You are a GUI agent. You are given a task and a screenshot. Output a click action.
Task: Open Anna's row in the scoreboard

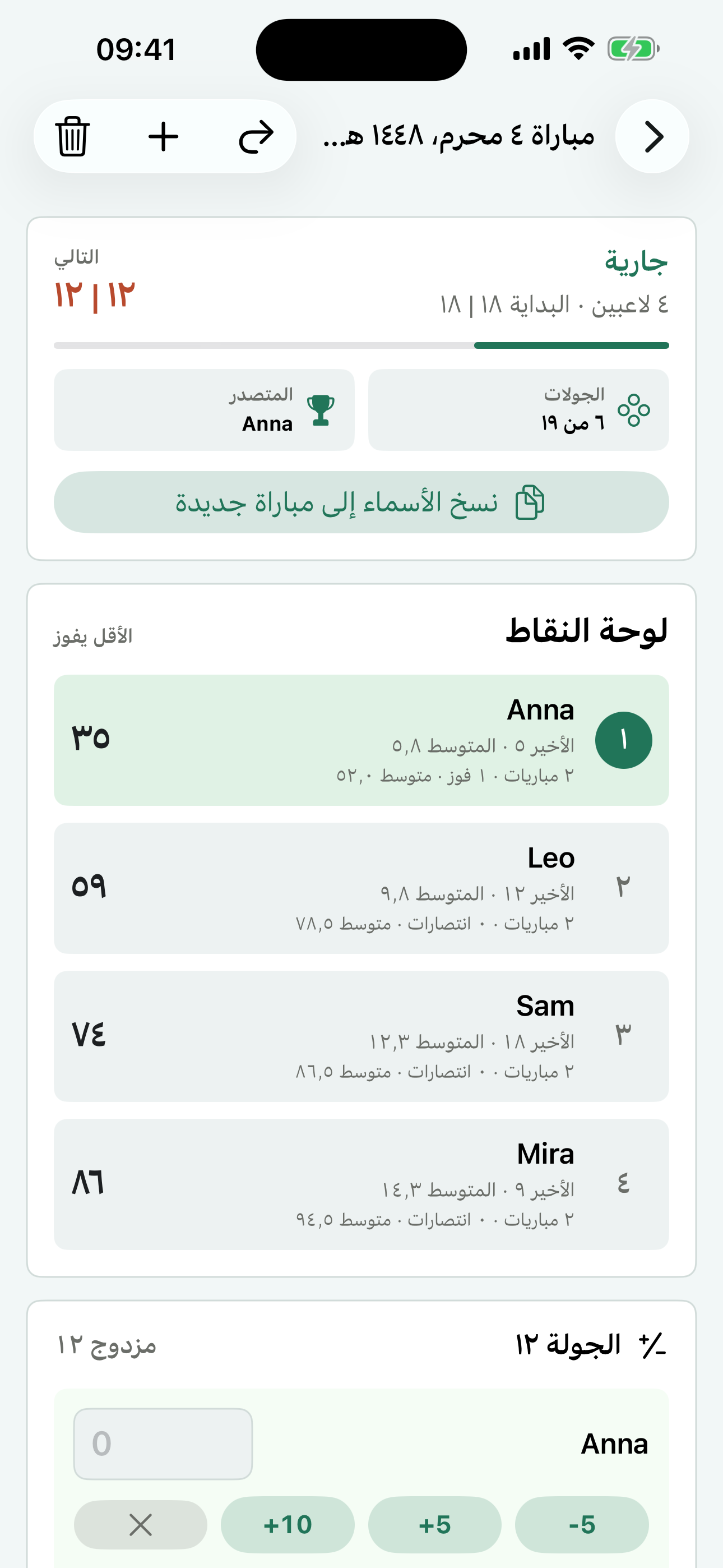point(361,740)
